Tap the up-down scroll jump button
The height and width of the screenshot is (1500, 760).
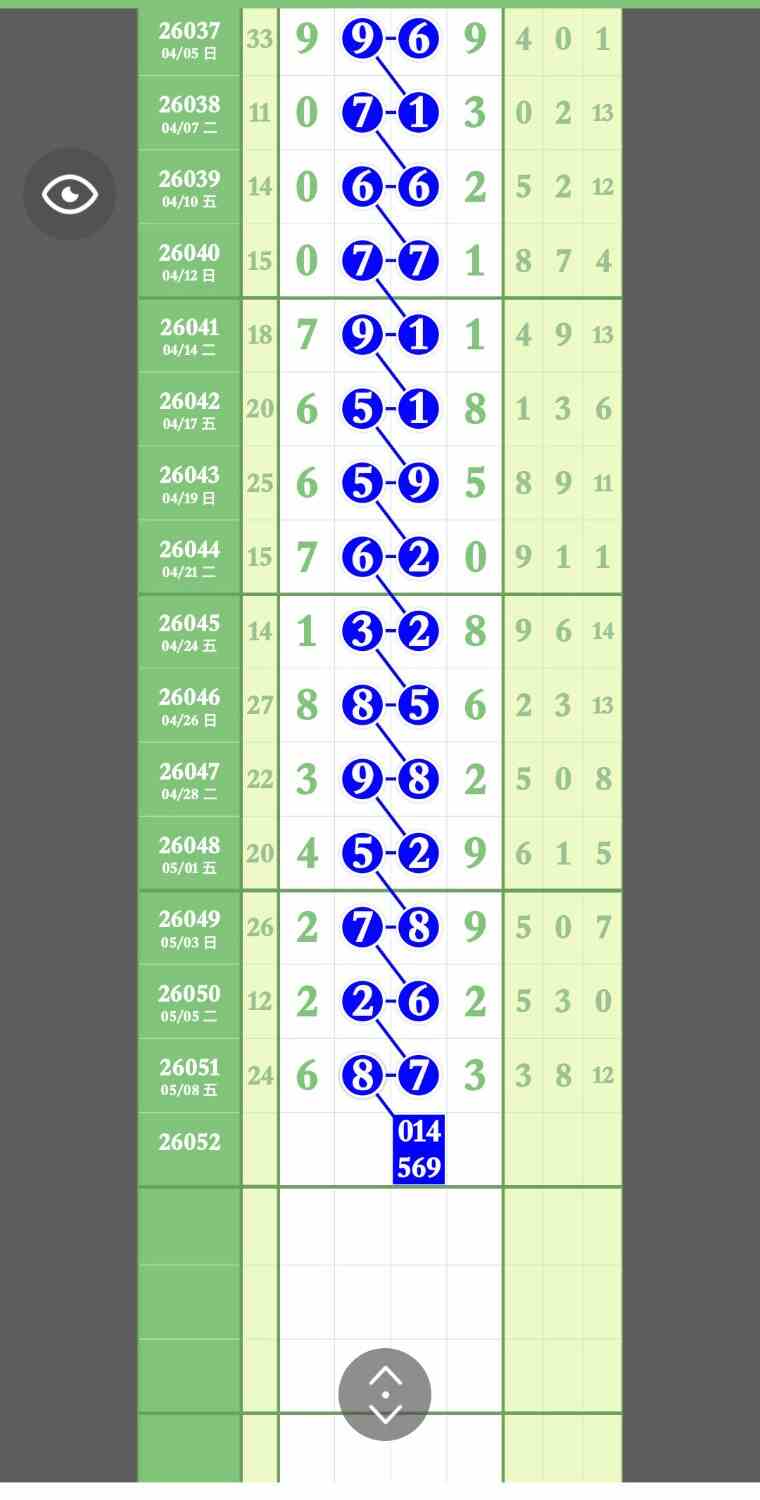coord(385,1394)
